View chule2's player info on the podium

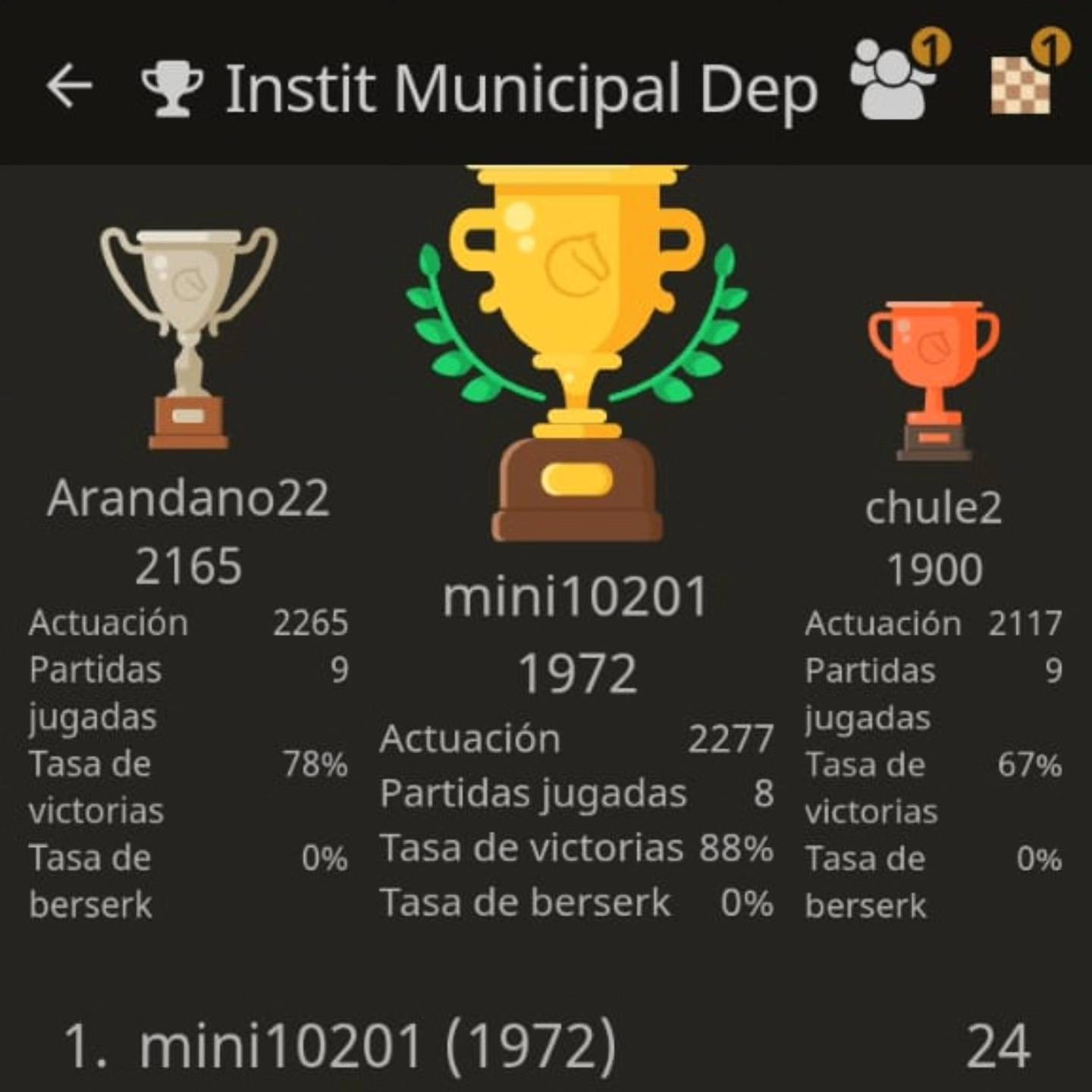point(933,507)
